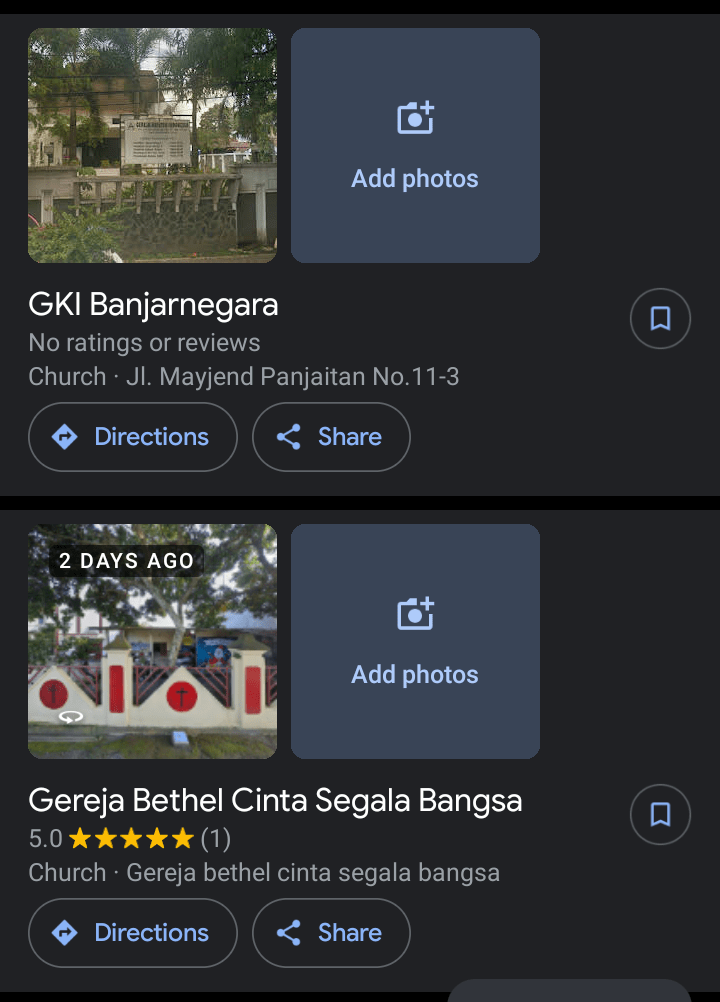Bookmark Gereja Bethel Cinta Segala Bangsa

tap(660, 815)
